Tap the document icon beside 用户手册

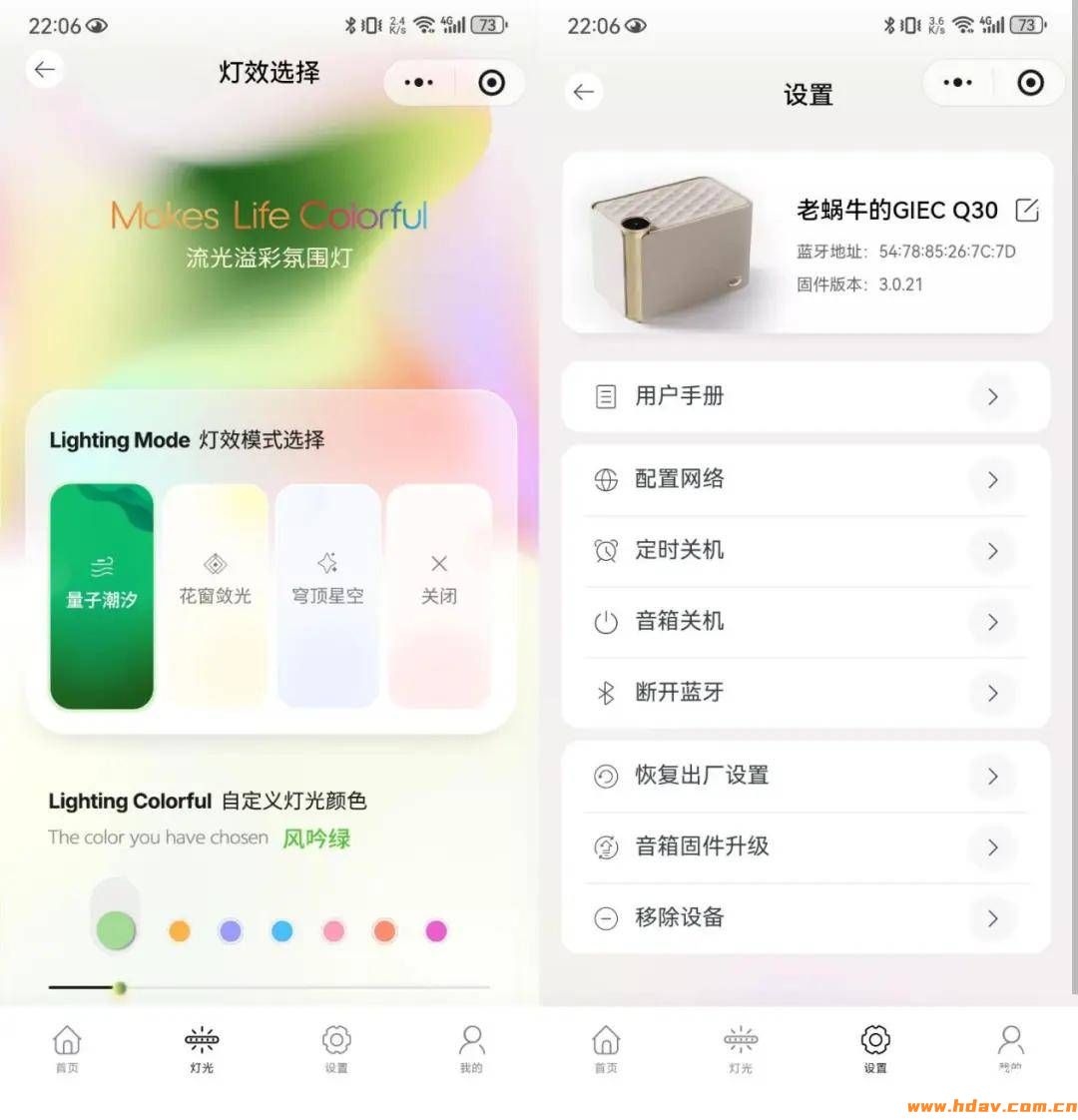[x=607, y=396]
